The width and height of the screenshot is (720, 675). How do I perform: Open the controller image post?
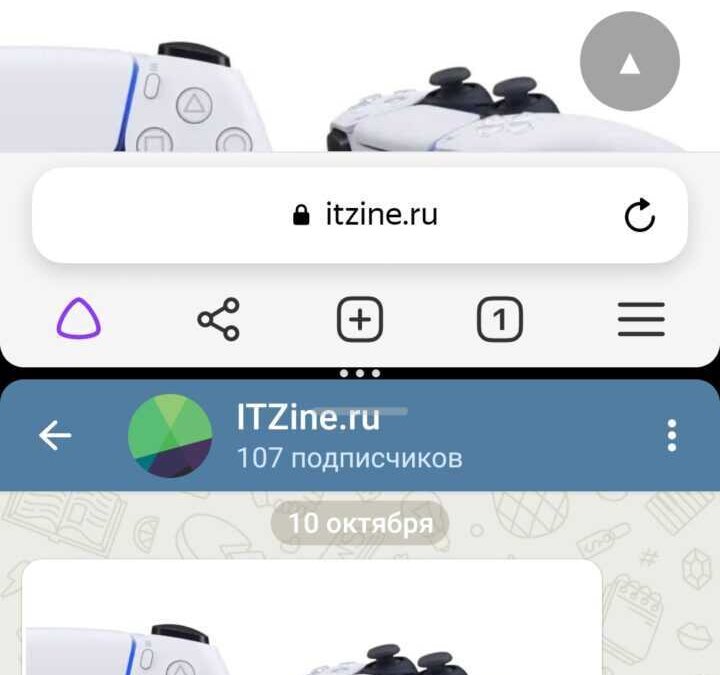312,620
